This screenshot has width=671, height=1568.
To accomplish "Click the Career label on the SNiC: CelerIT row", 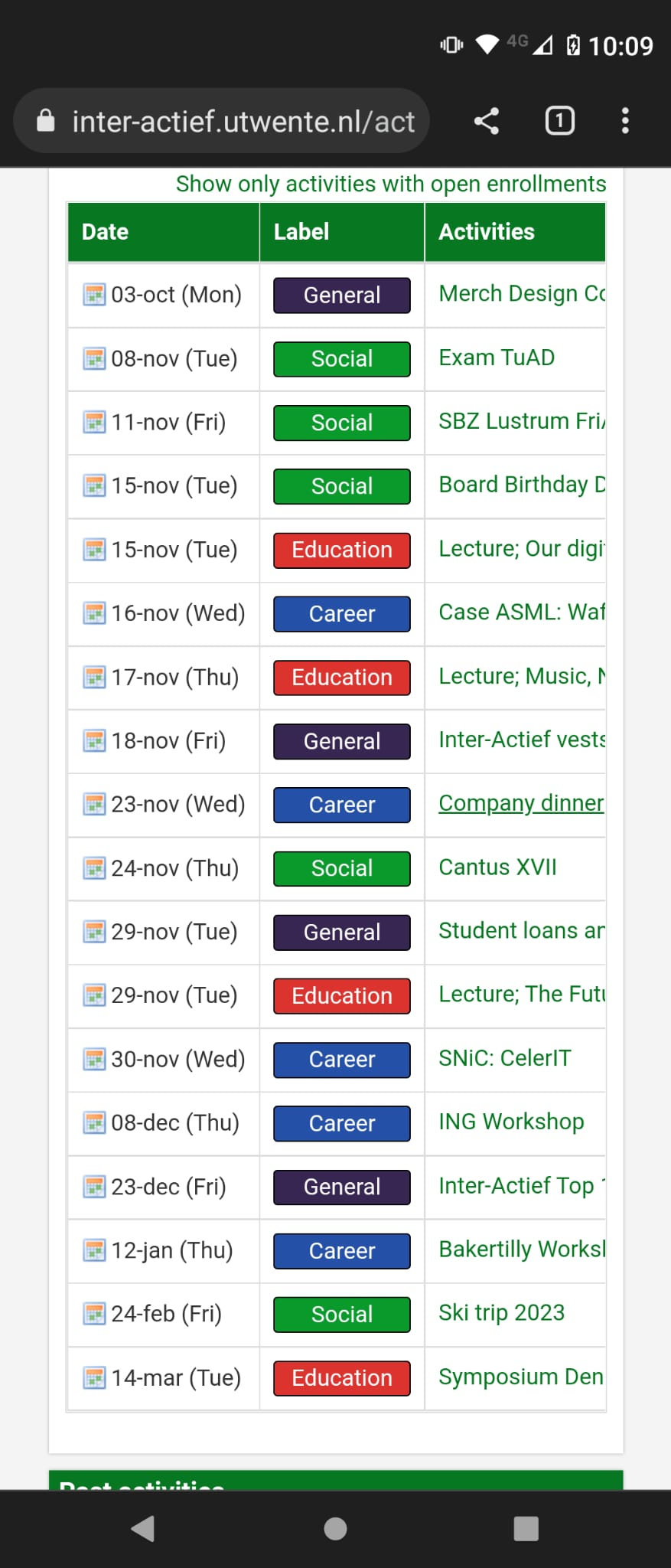I will (340, 1060).
